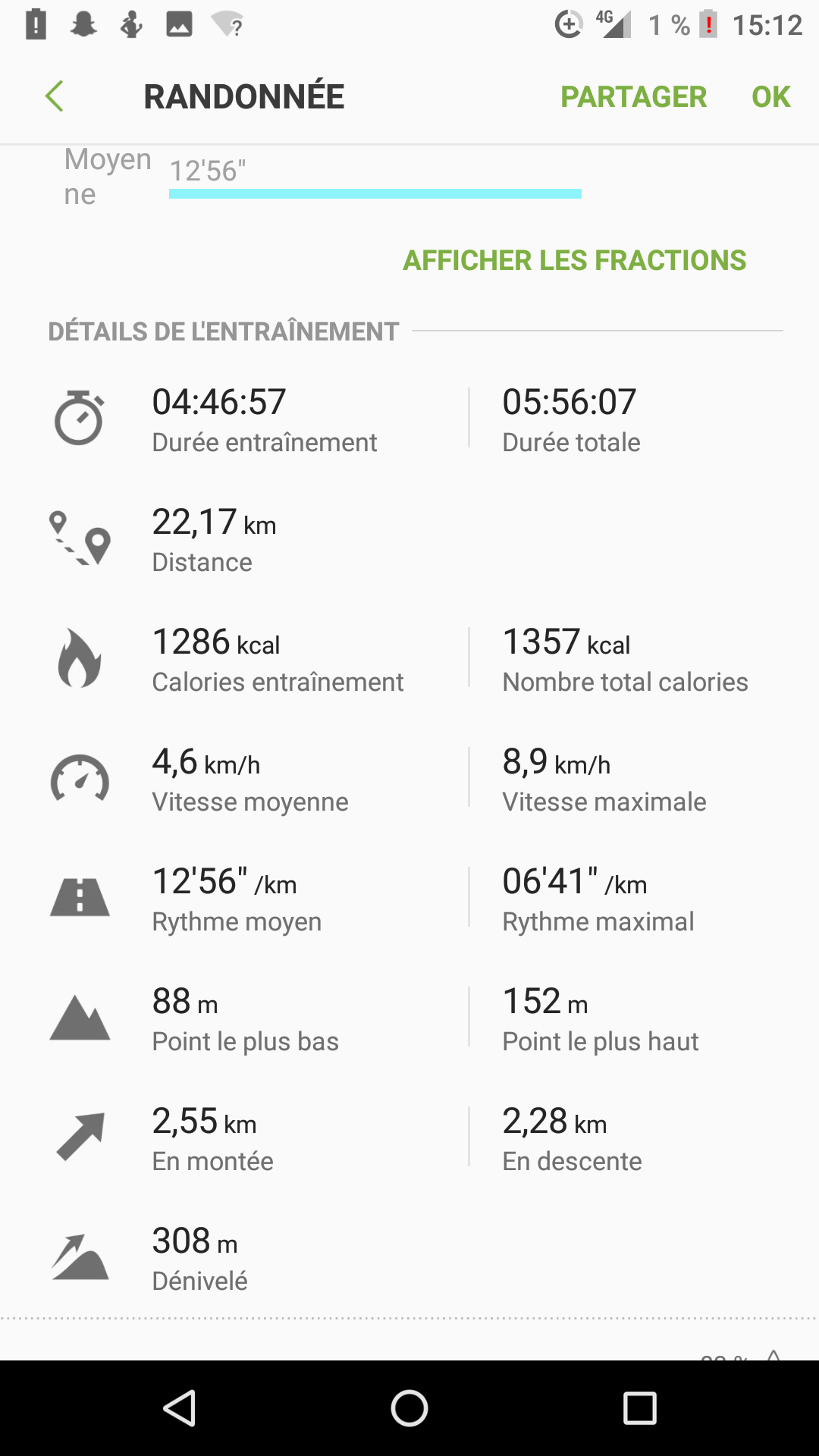Go to the home screen
The height and width of the screenshot is (1456, 819).
click(409, 1408)
